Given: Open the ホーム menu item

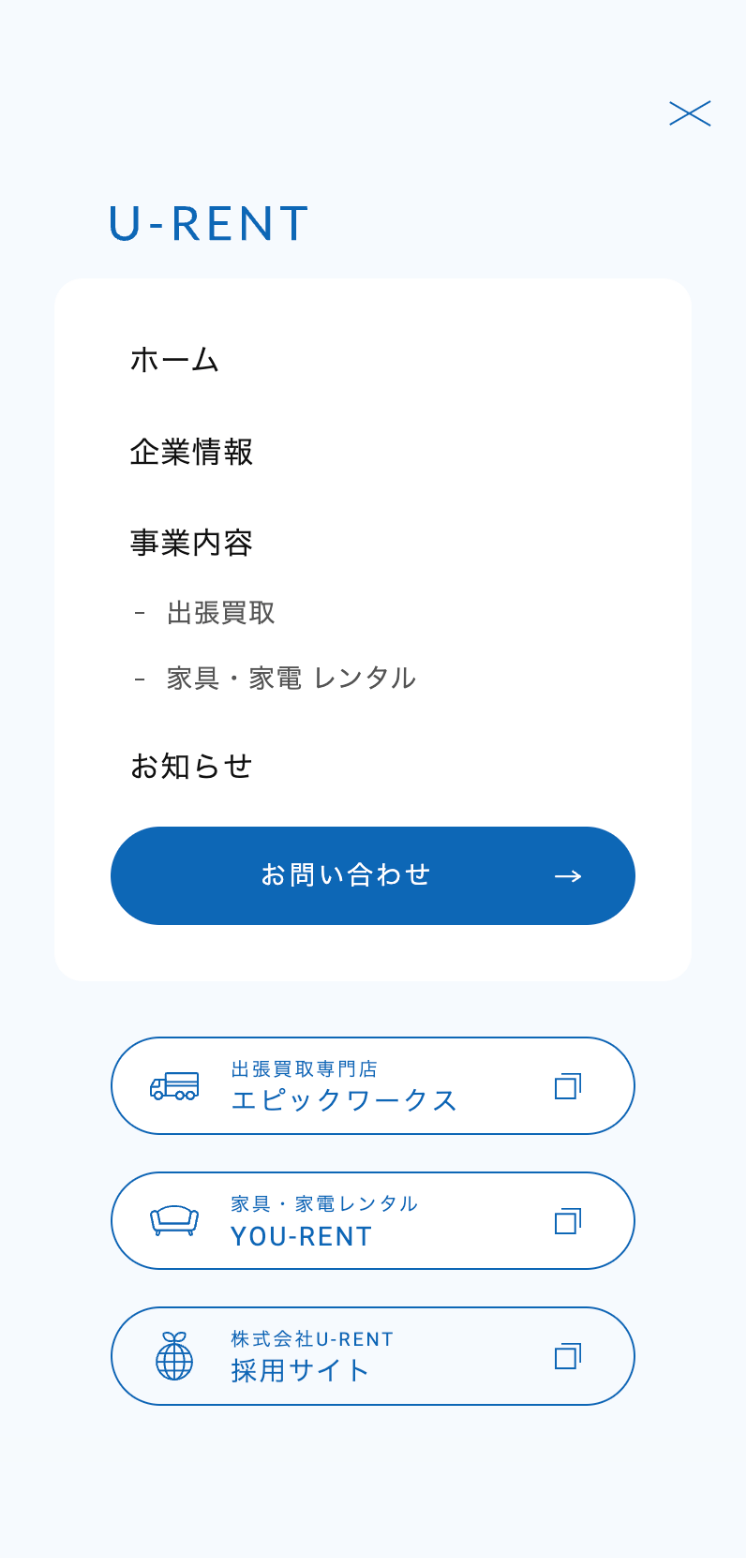Looking at the screenshot, I should 174,360.
